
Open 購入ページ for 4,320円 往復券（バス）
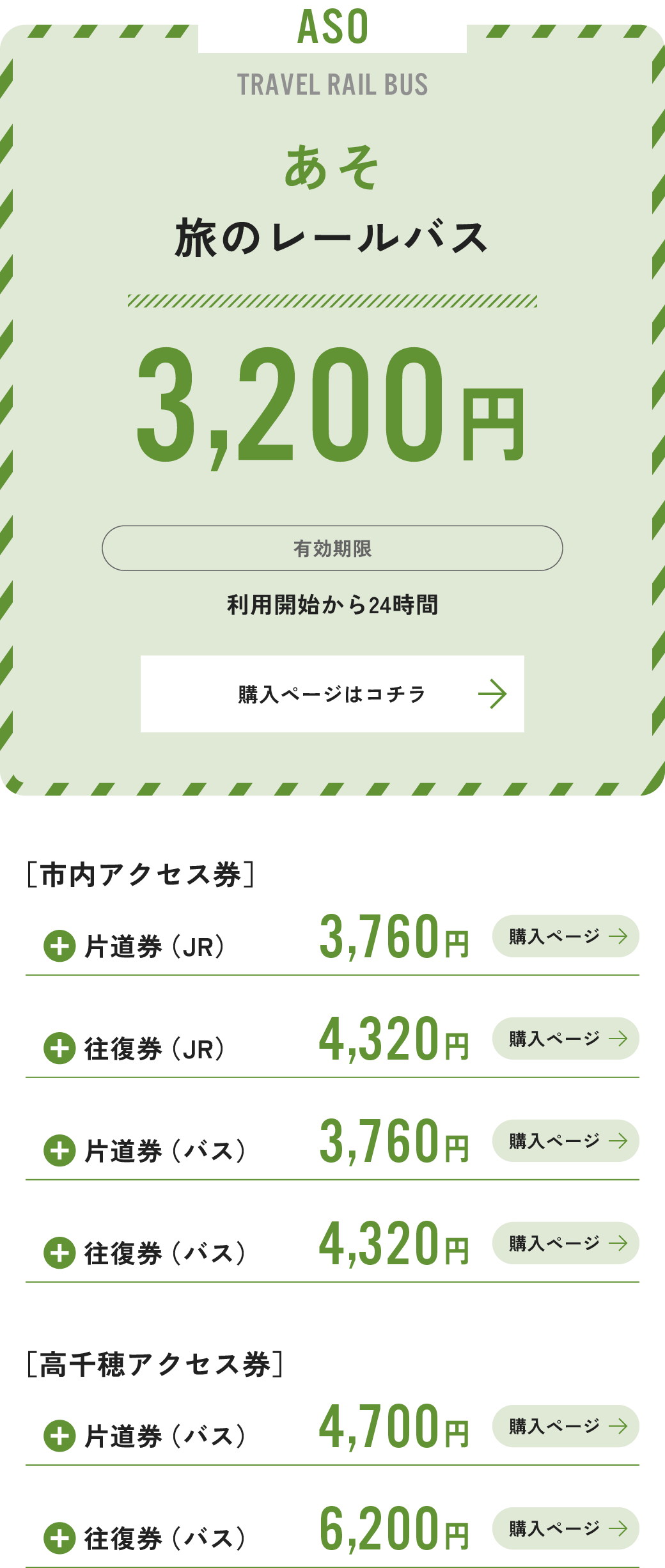click(x=565, y=1243)
